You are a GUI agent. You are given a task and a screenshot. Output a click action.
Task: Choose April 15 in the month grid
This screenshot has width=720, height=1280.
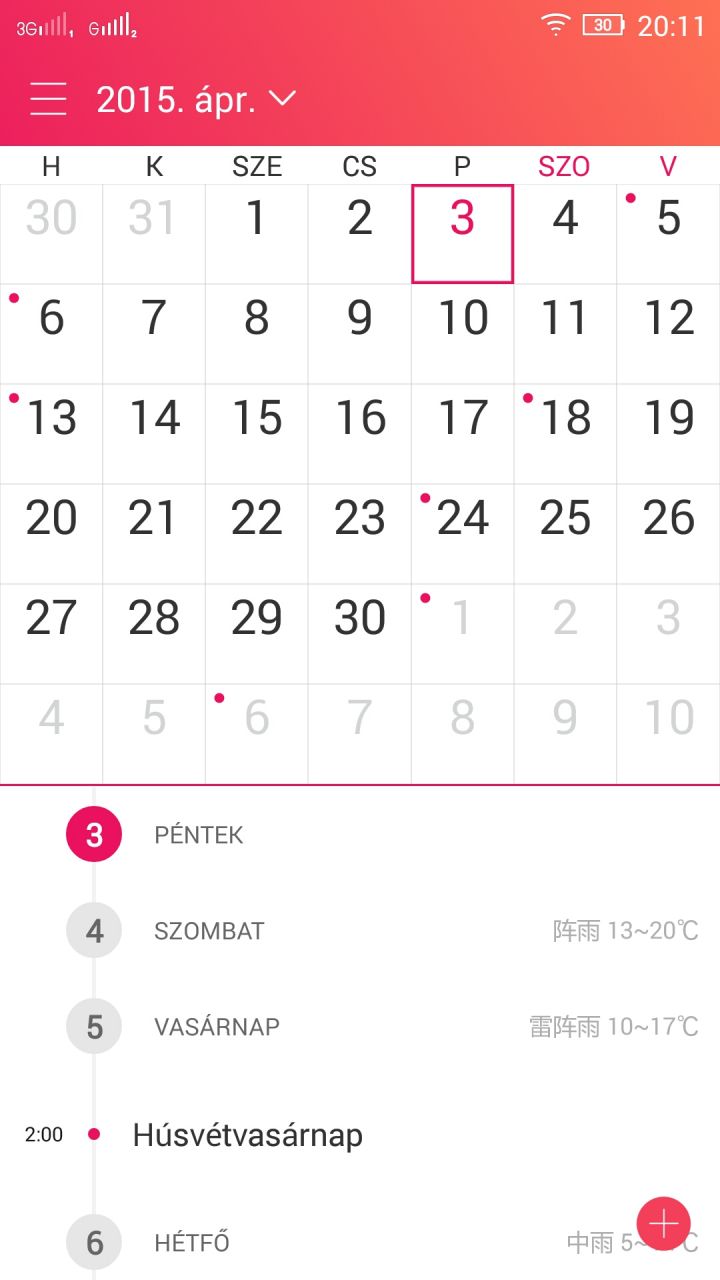(x=257, y=434)
